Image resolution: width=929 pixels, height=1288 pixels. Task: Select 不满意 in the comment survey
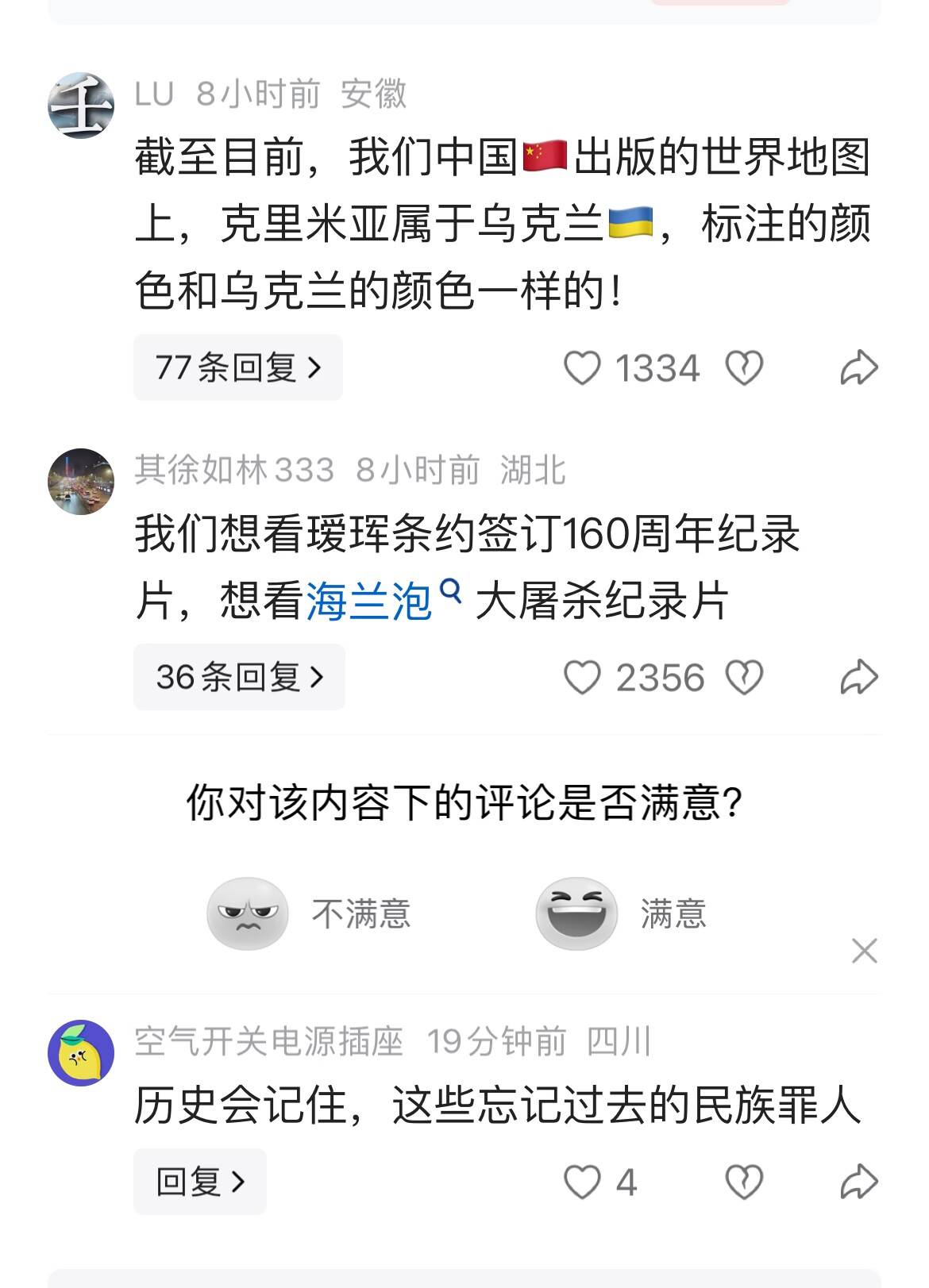[x=308, y=913]
